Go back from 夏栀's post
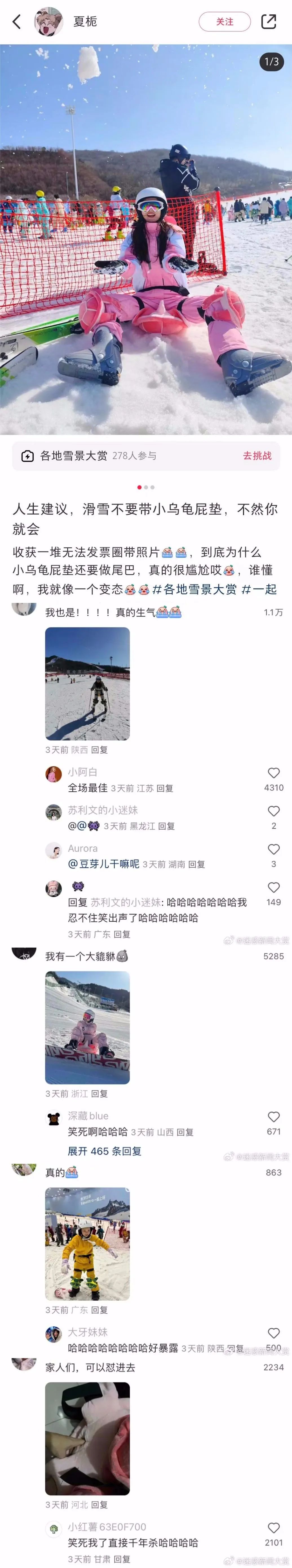 tap(16, 22)
